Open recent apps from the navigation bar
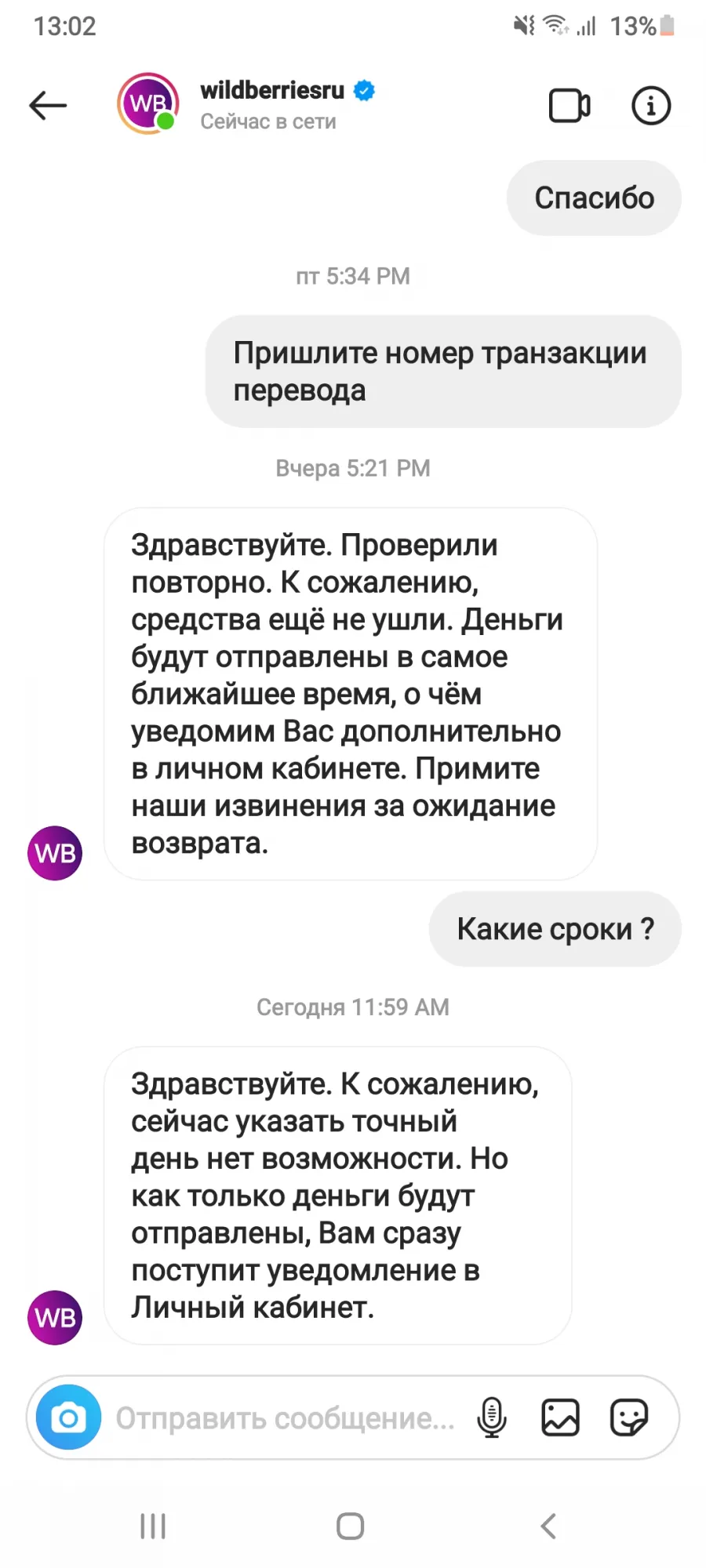Image resolution: width=706 pixels, height=1568 pixels. point(153,1526)
